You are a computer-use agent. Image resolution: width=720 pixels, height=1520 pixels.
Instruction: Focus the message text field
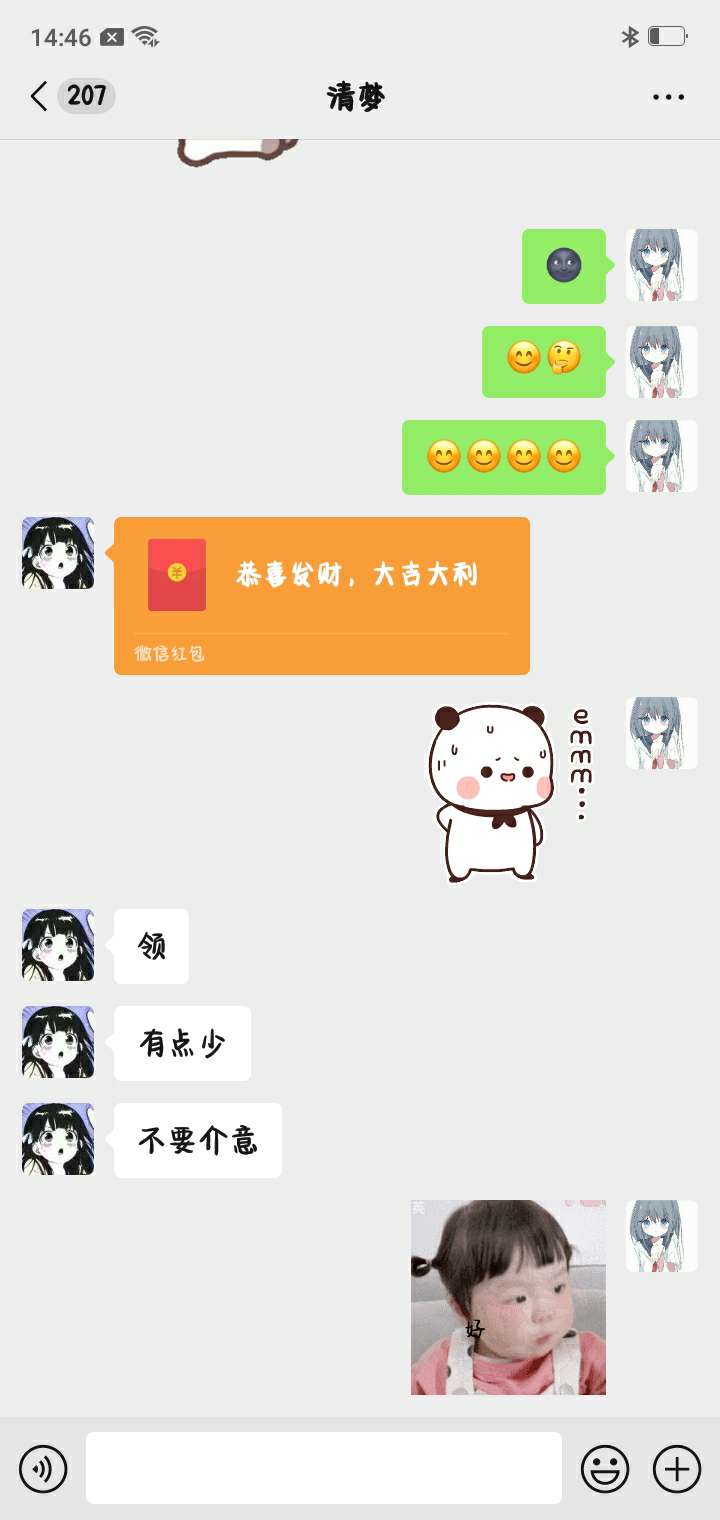pos(323,1468)
